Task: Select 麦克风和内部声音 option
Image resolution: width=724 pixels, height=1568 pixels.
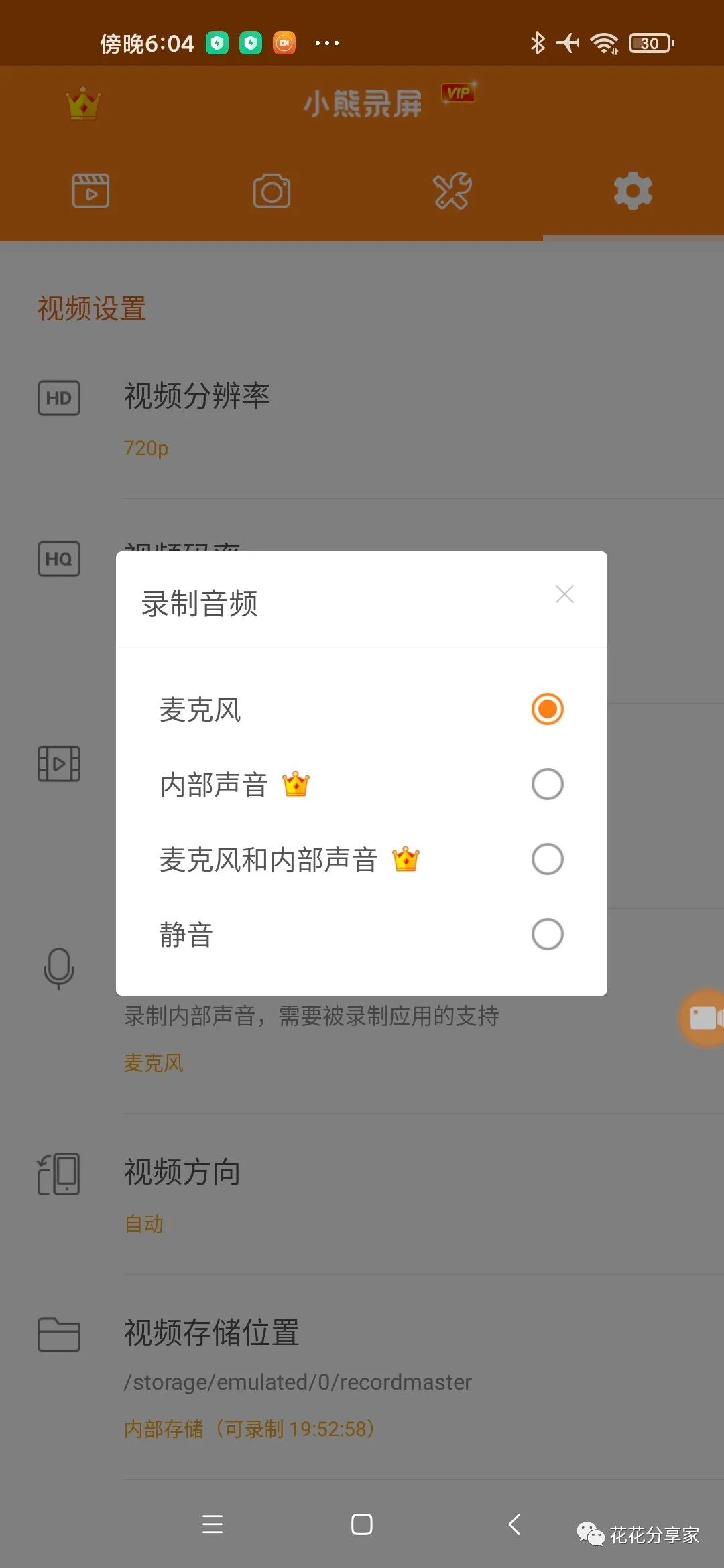Action: coord(546,859)
